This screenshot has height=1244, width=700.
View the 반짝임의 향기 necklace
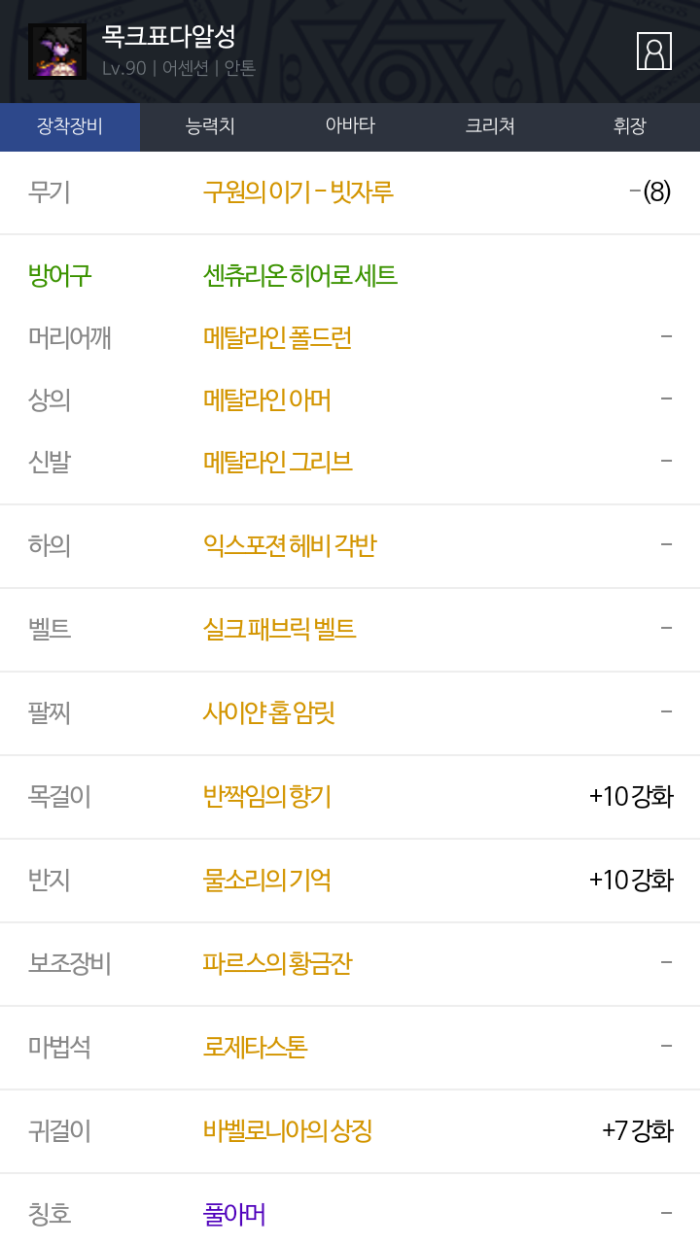267,797
